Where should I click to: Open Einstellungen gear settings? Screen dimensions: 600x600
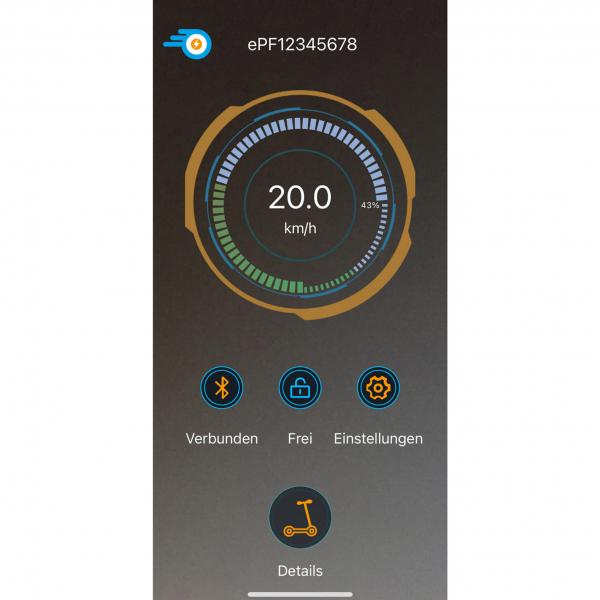coord(378,389)
